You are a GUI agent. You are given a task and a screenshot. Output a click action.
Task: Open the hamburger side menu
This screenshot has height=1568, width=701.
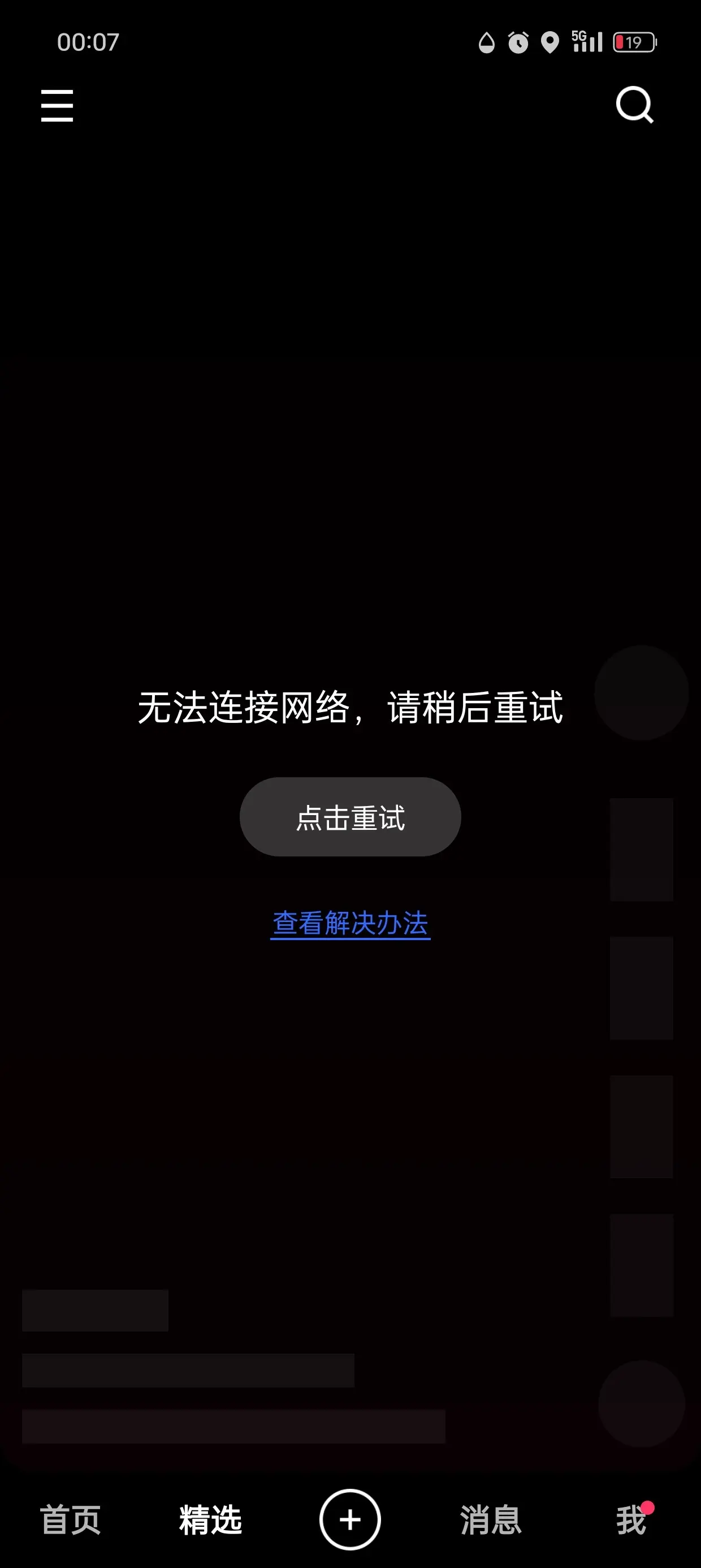[57, 105]
